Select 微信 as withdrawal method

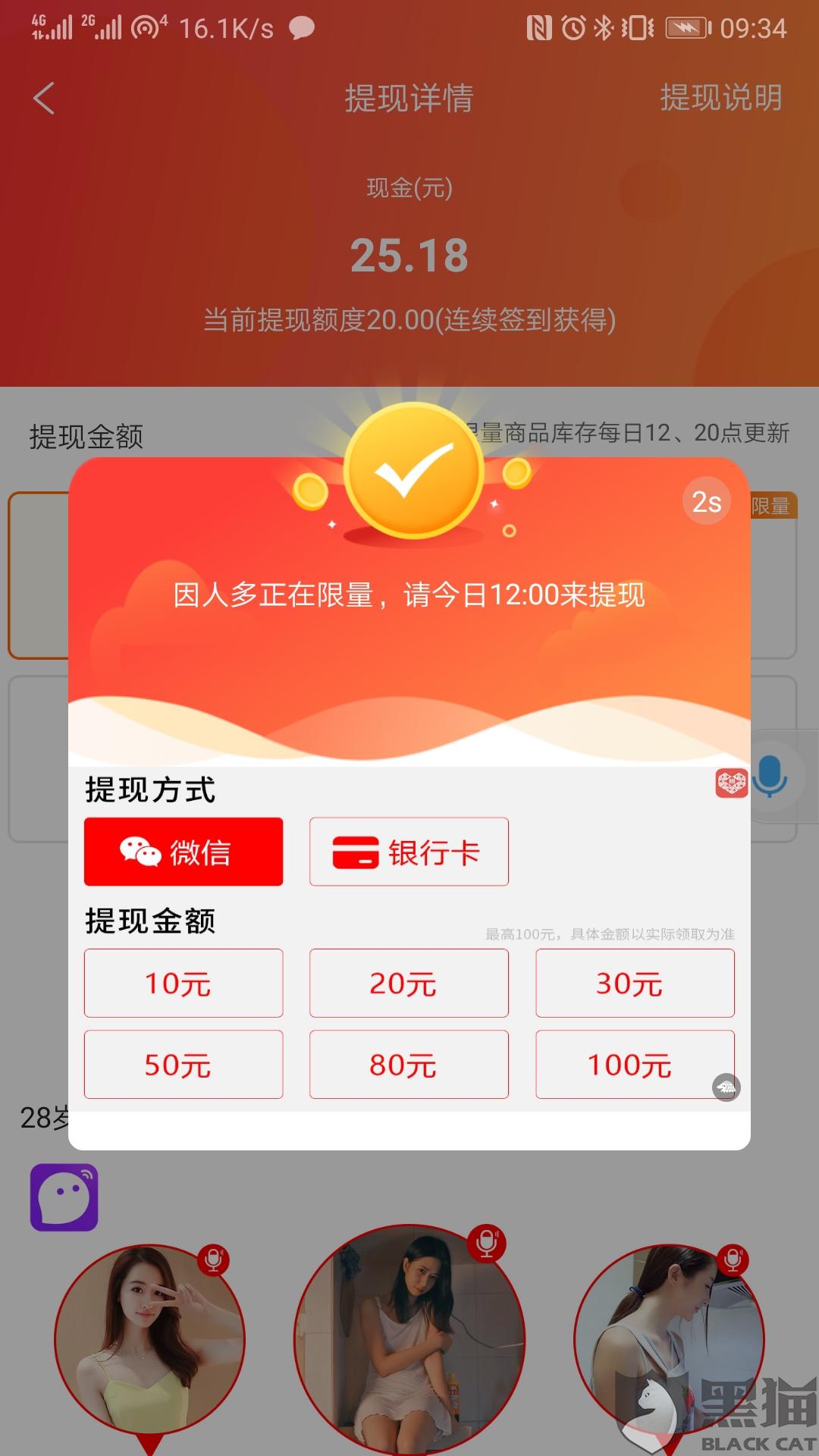(184, 852)
